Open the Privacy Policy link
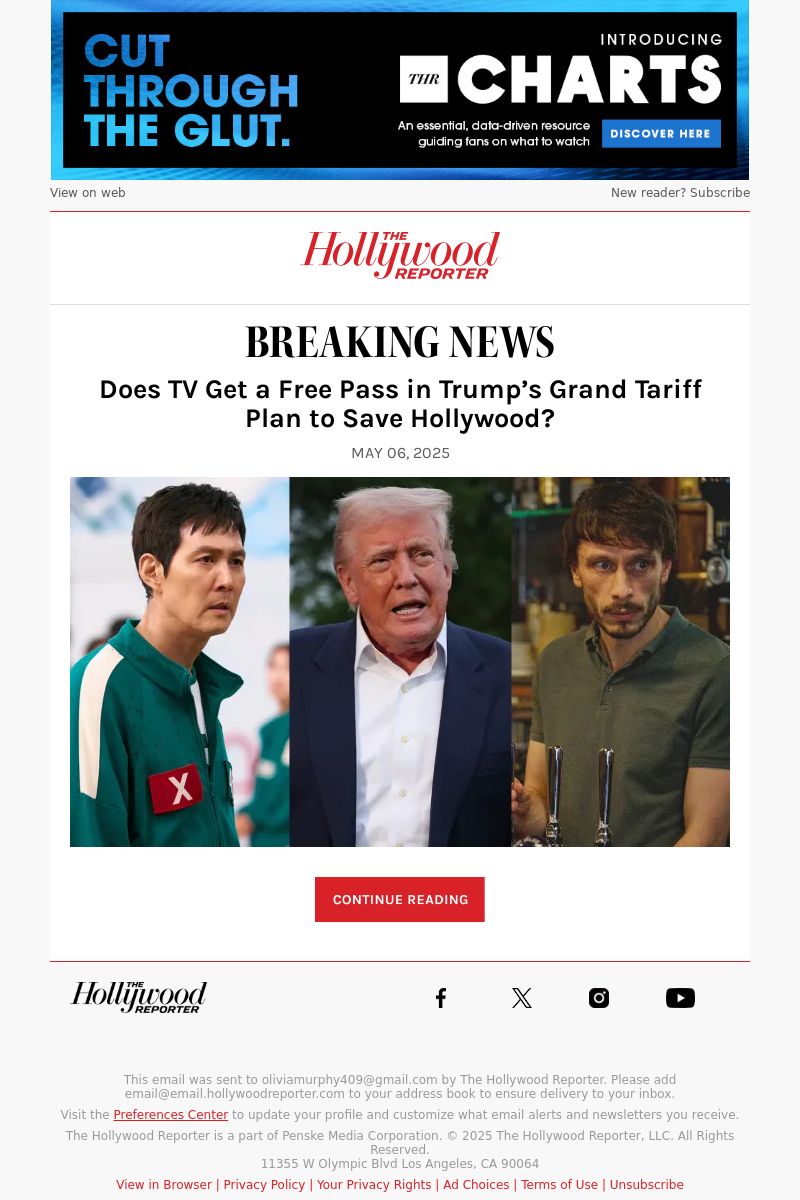 tap(264, 1185)
